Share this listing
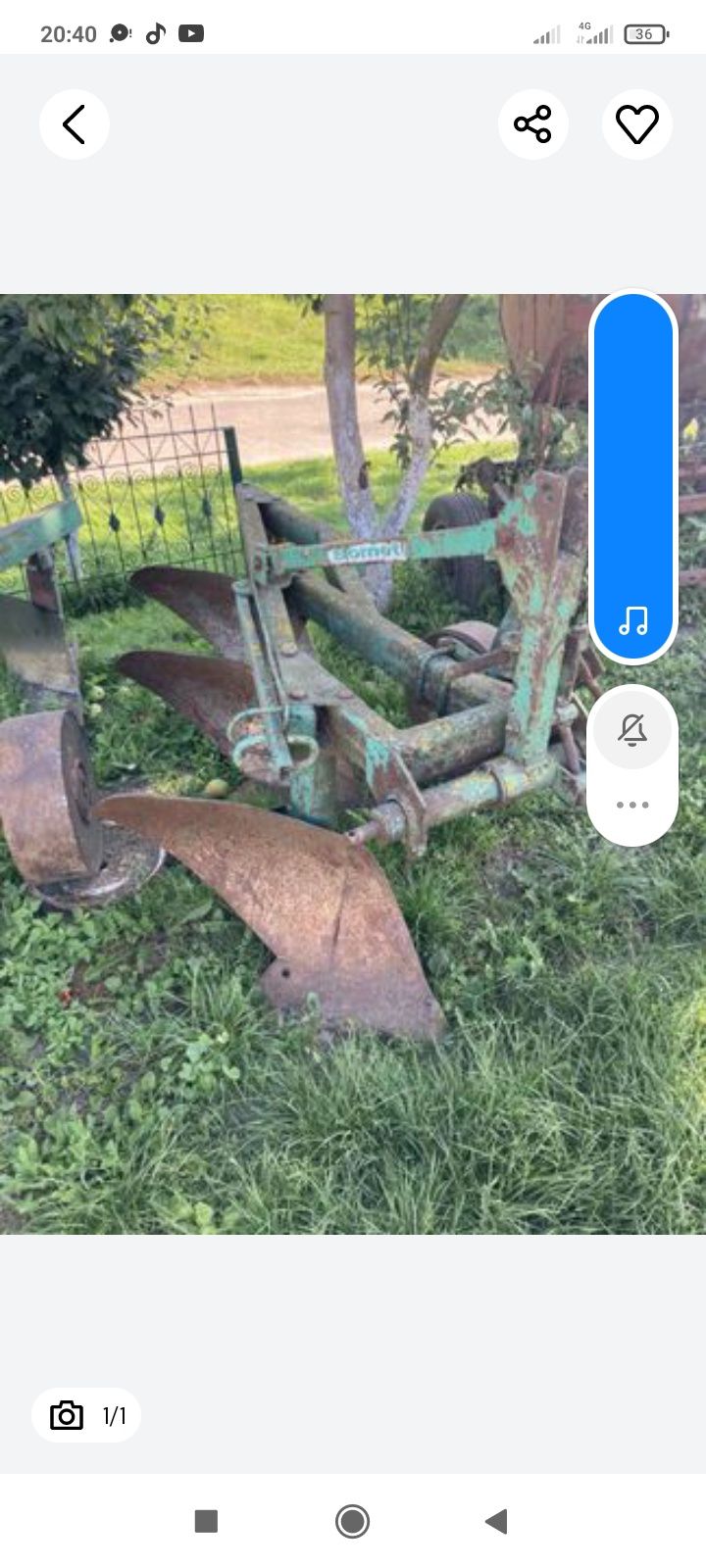706x1568 pixels. [532, 124]
